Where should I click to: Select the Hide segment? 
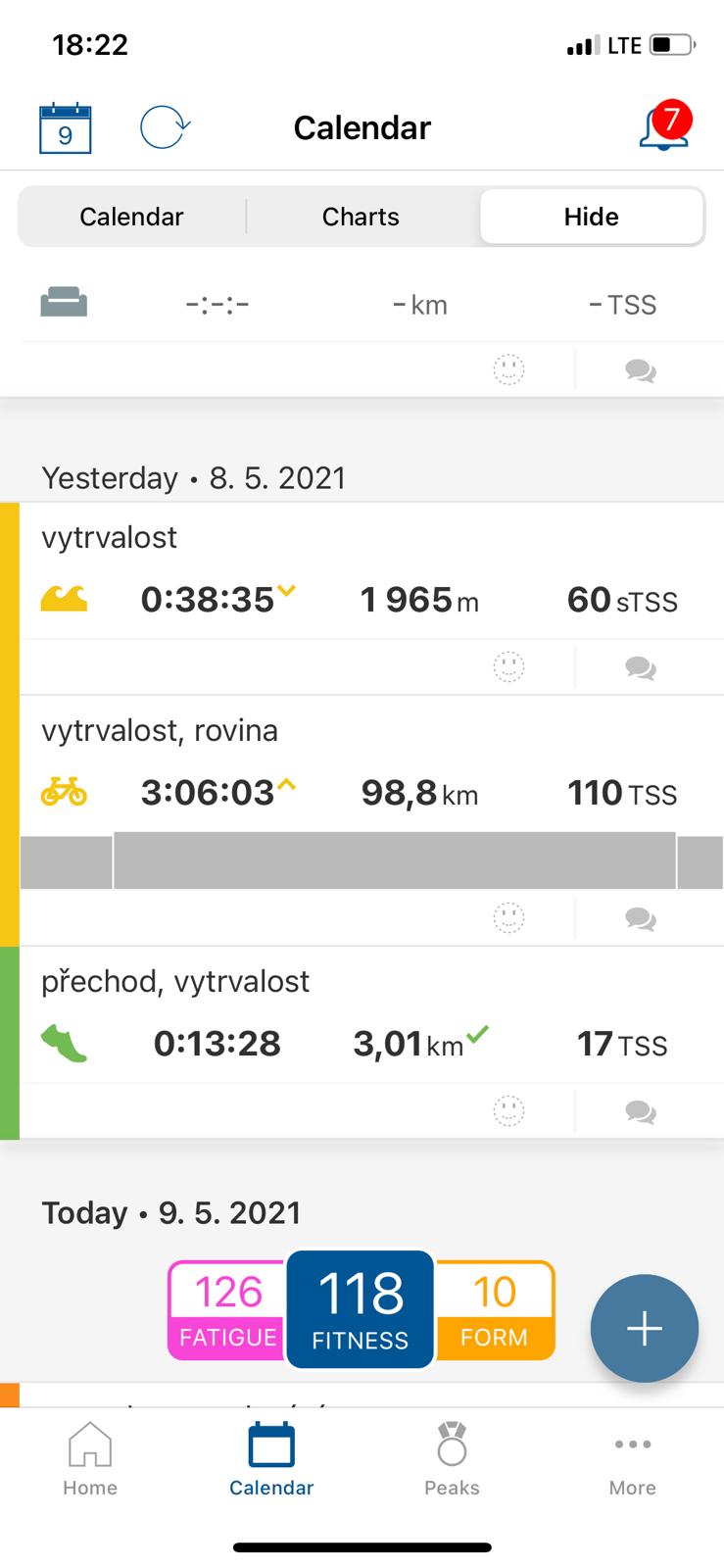[591, 217]
